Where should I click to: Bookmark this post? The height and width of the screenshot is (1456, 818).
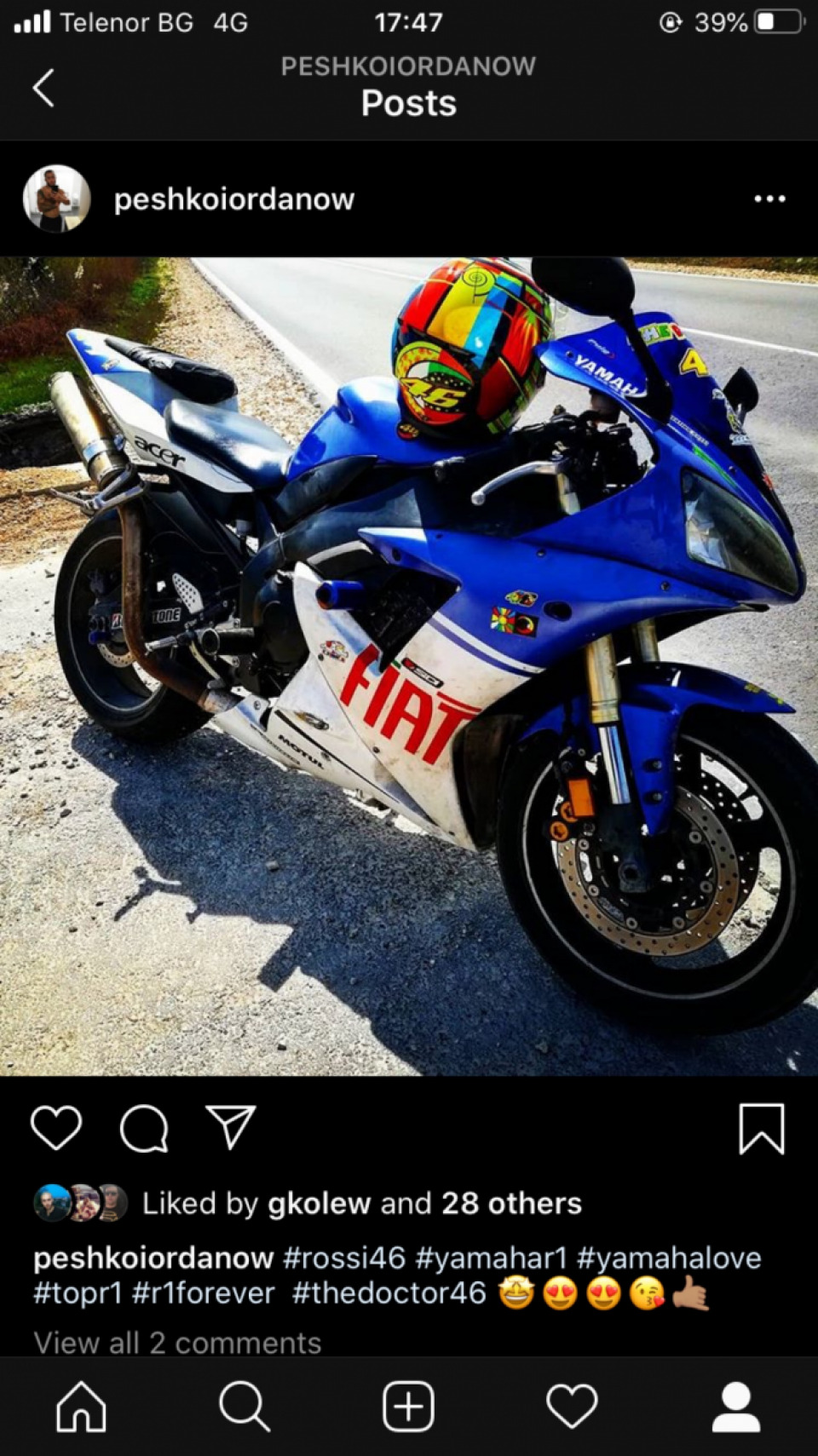tap(761, 1128)
